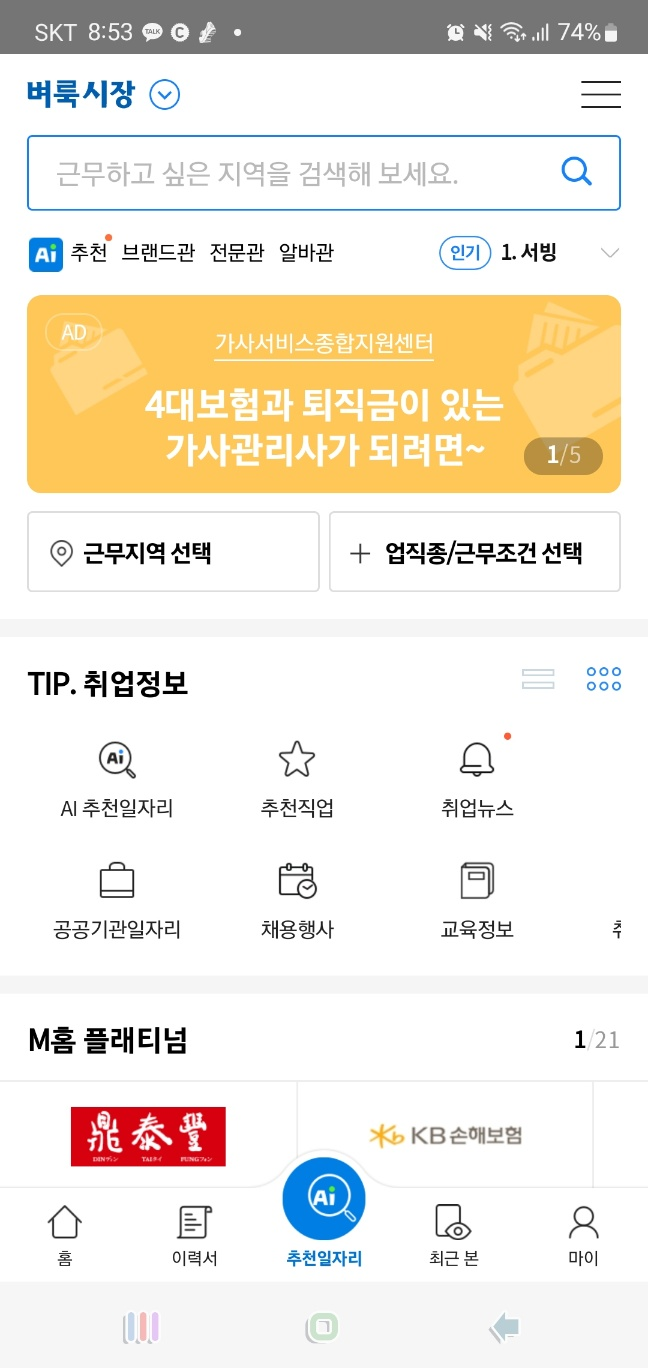Open 공공기관일자리 shortcut
The image size is (648, 1368).
point(117,900)
